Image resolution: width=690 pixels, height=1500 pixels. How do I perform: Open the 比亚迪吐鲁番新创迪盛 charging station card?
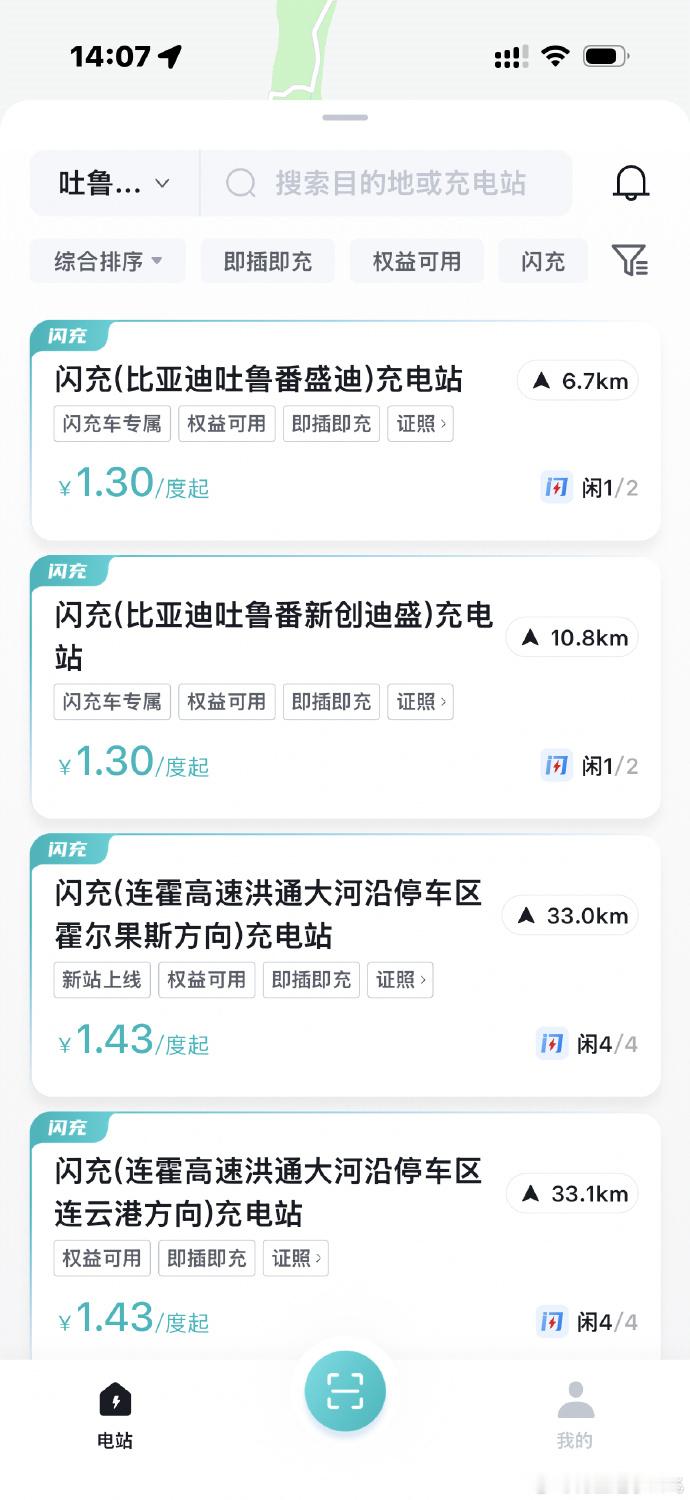coord(346,688)
